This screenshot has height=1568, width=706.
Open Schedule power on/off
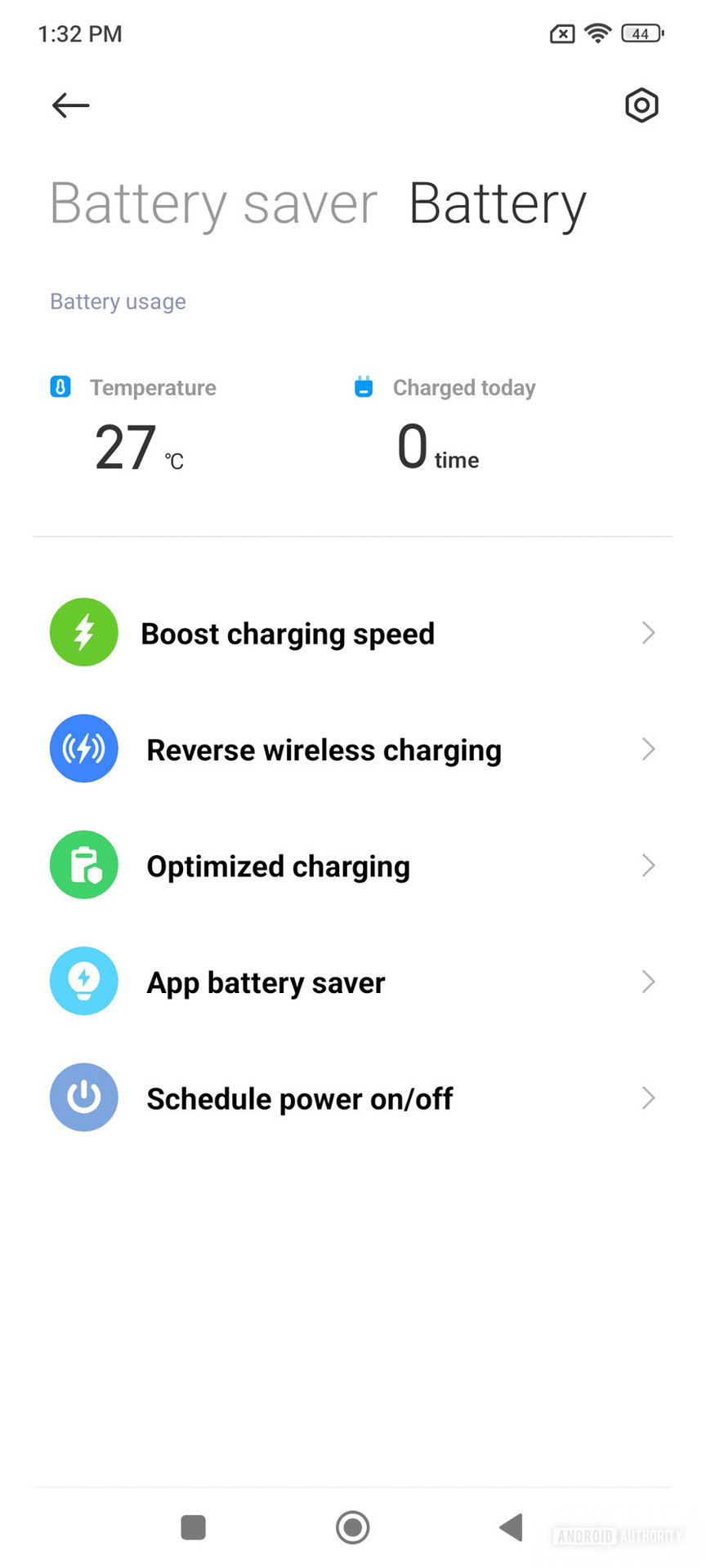pyautogui.click(x=352, y=1098)
